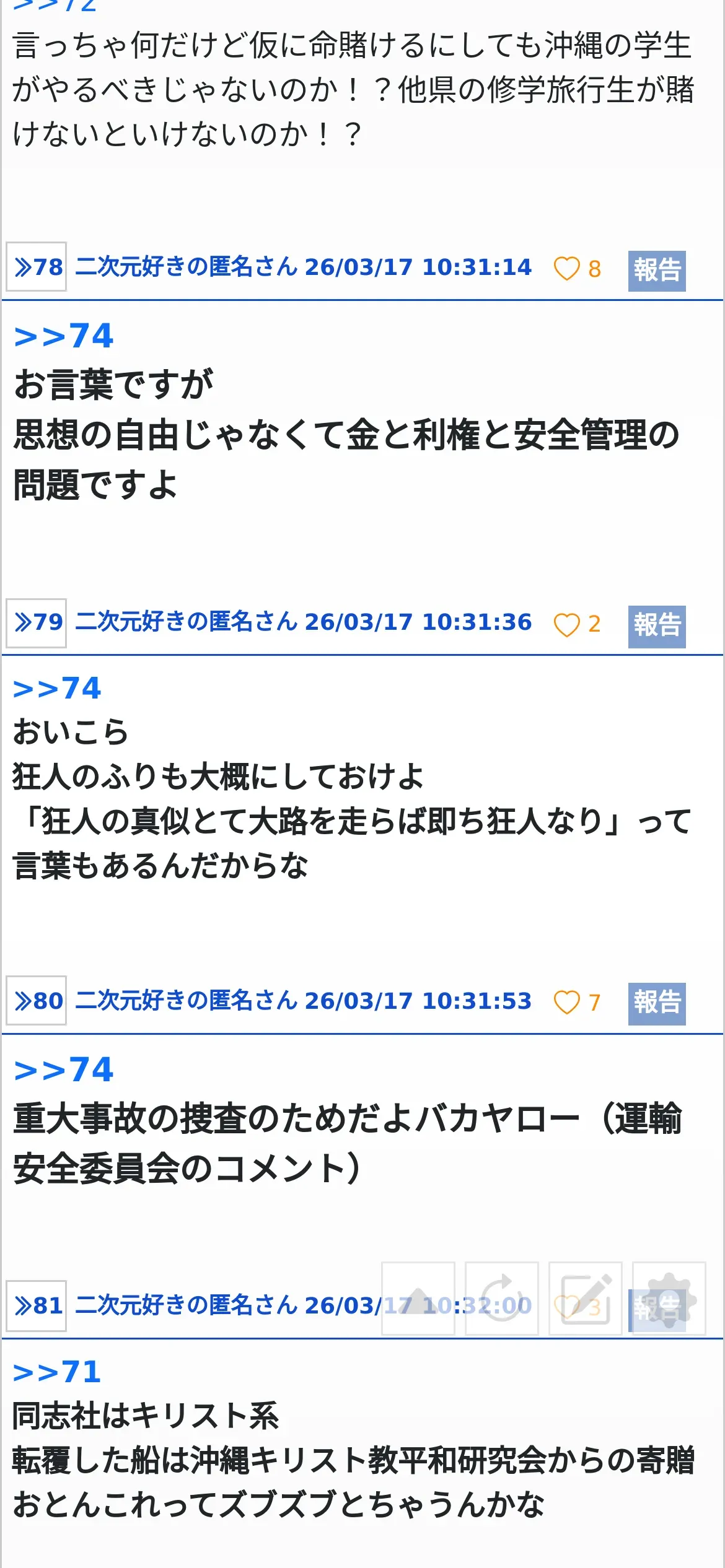Report post 80 using the 報告 button

657,1003
